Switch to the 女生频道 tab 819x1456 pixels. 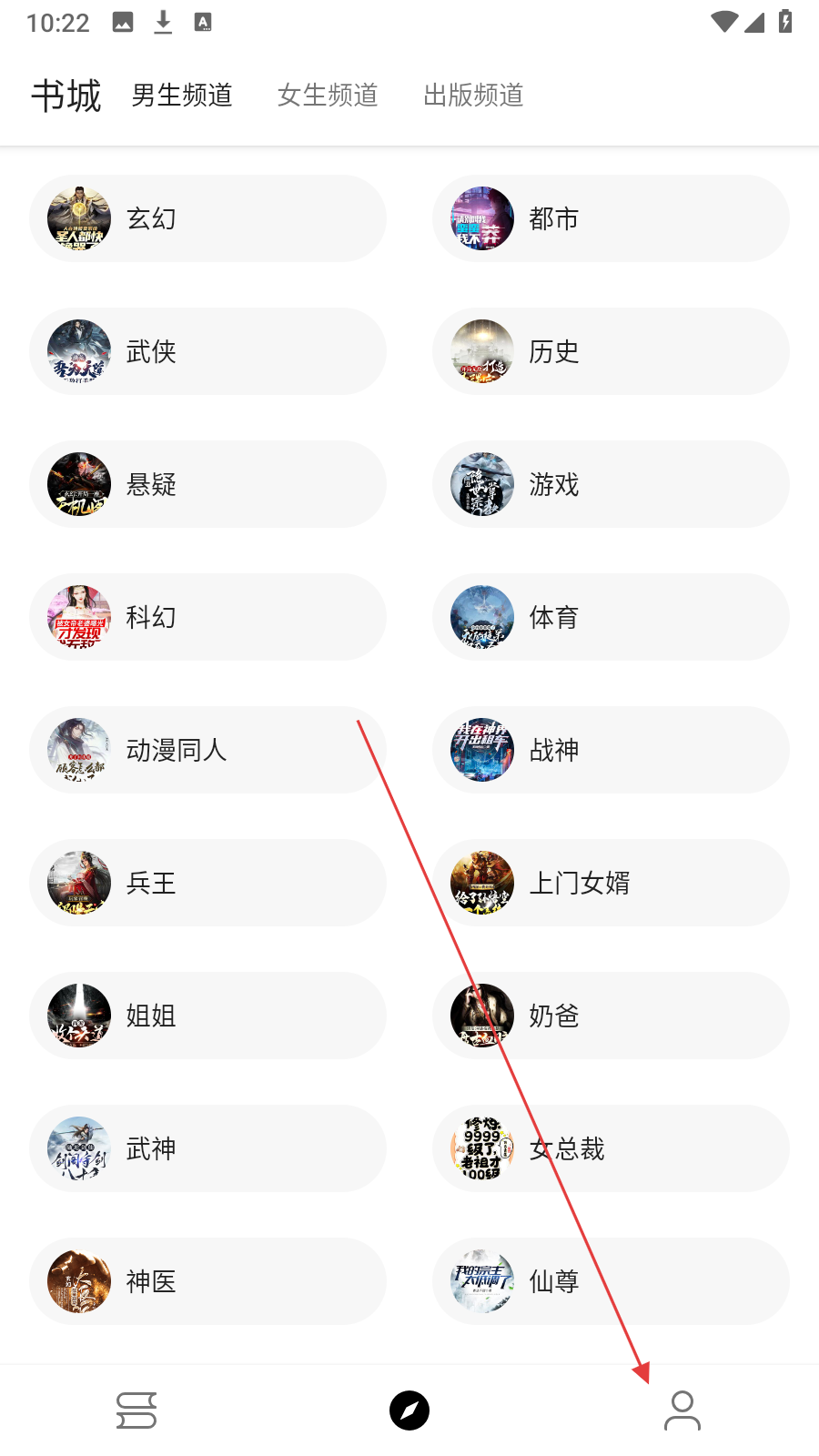coord(328,96)
